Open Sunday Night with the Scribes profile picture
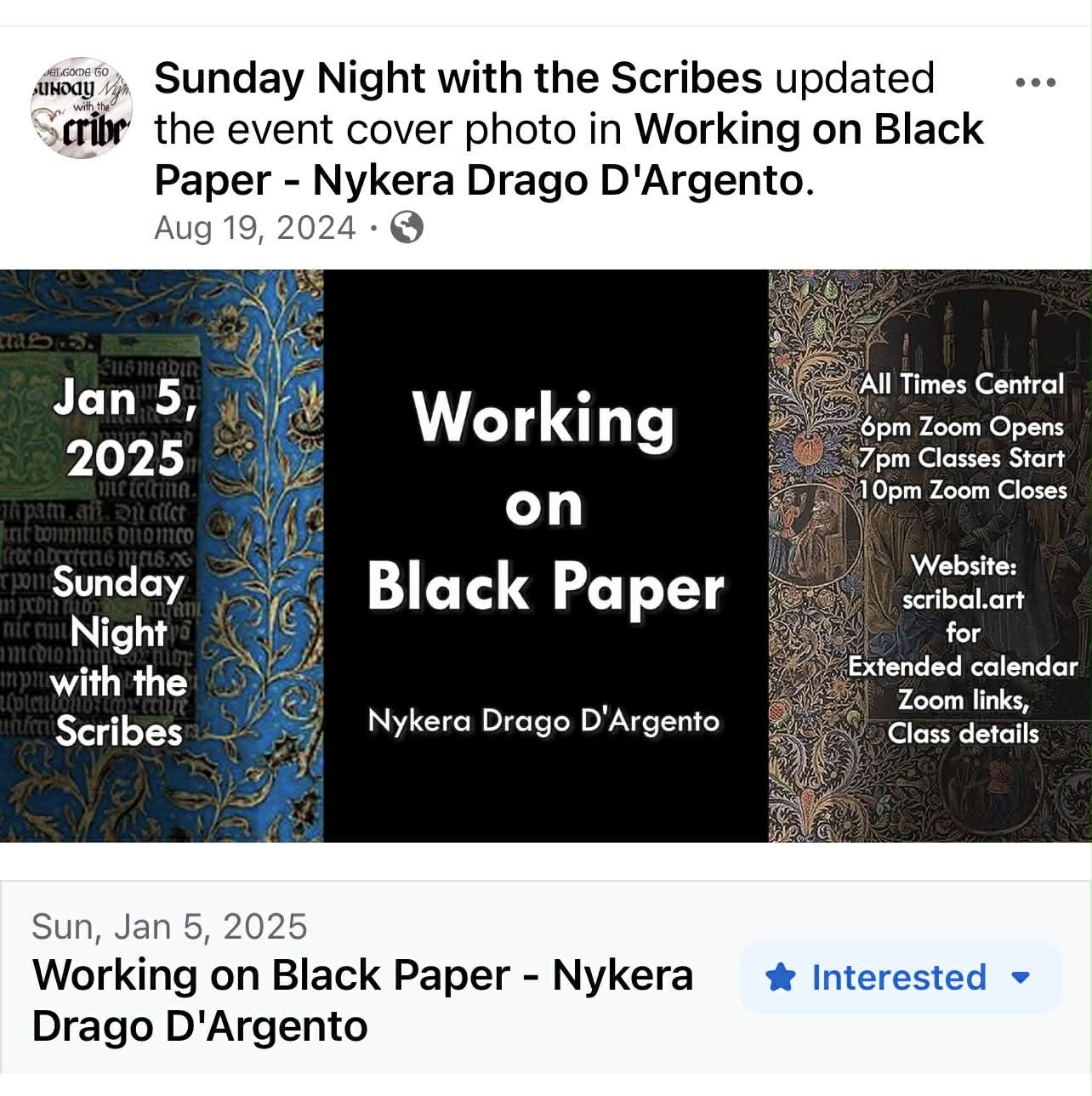The height and width of the screenshot is (1096, 1092). 82,108
